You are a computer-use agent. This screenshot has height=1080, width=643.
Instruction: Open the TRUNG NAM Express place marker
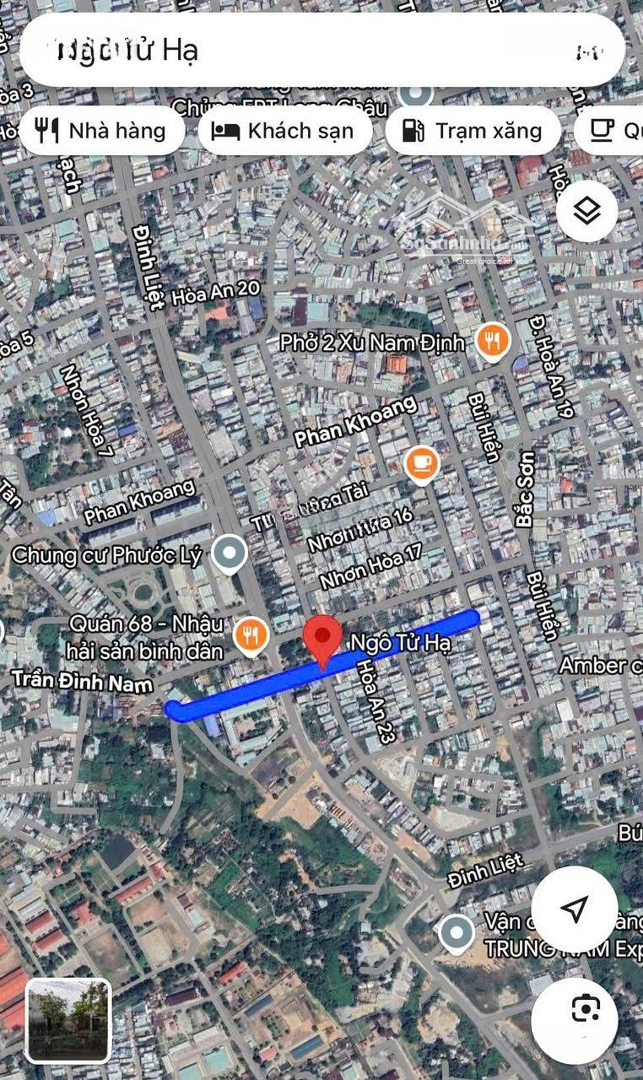pos(457,933)
